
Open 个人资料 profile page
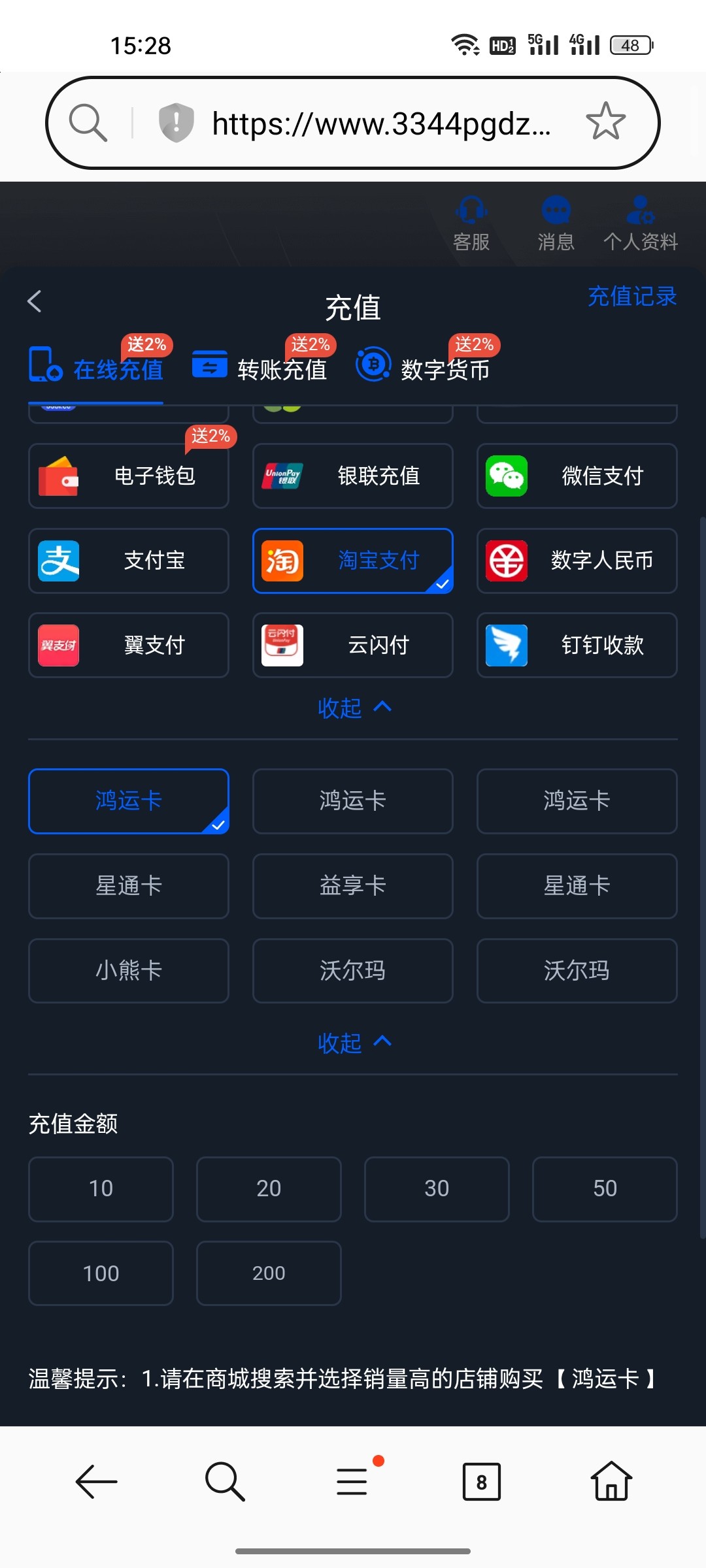pos(640,224)
